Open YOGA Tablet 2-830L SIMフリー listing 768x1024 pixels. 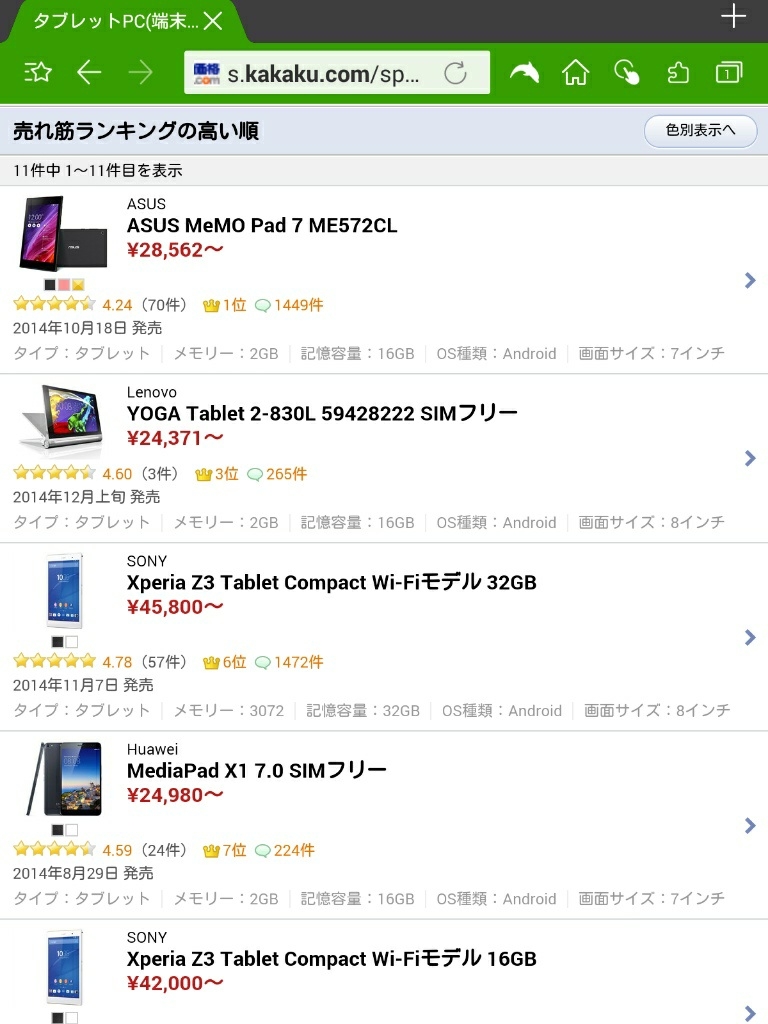[322, 413]
